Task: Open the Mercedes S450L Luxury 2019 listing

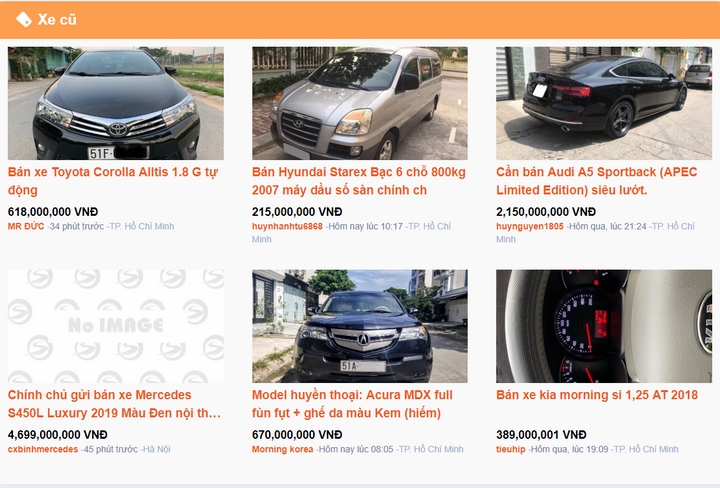Action: tap(113, 404)
